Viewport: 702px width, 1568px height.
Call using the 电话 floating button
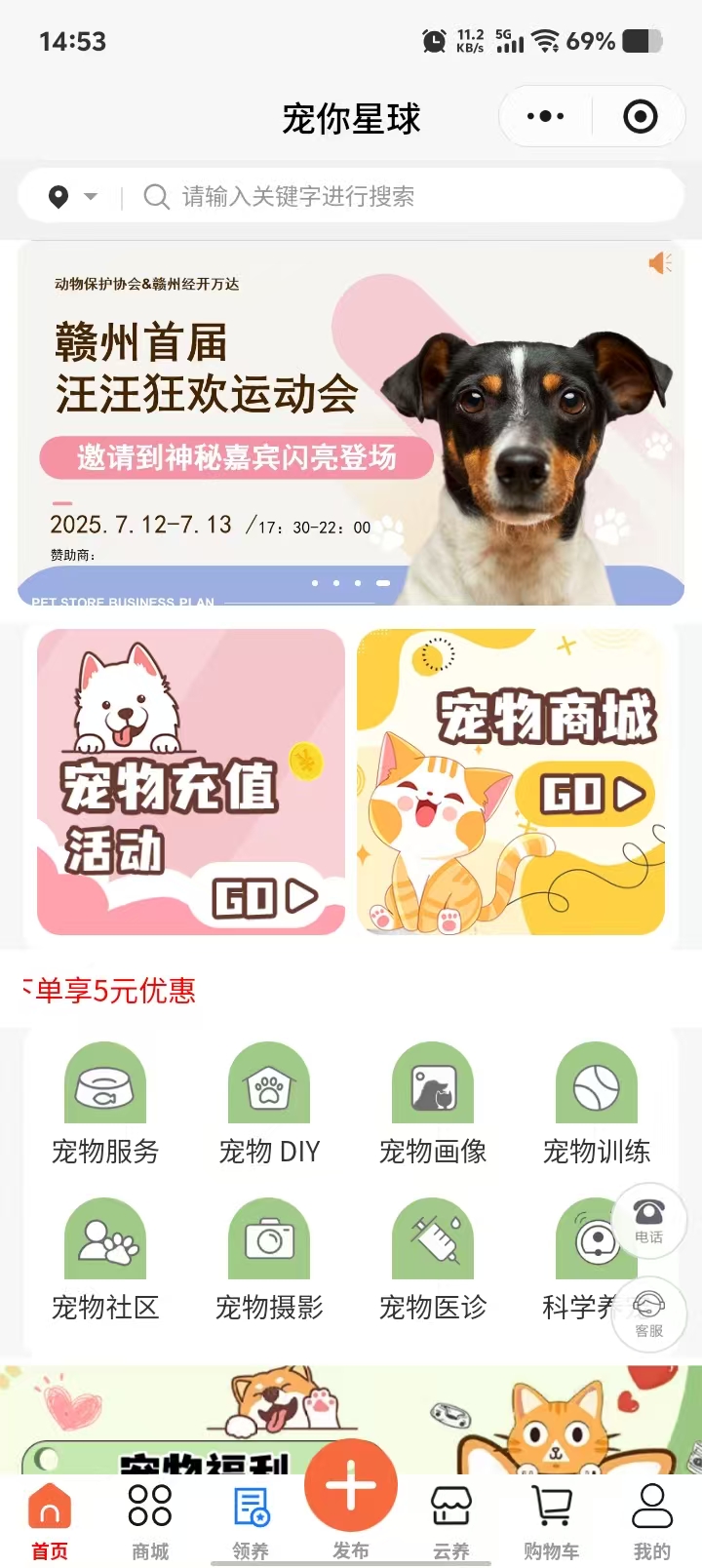(648, 1219)
